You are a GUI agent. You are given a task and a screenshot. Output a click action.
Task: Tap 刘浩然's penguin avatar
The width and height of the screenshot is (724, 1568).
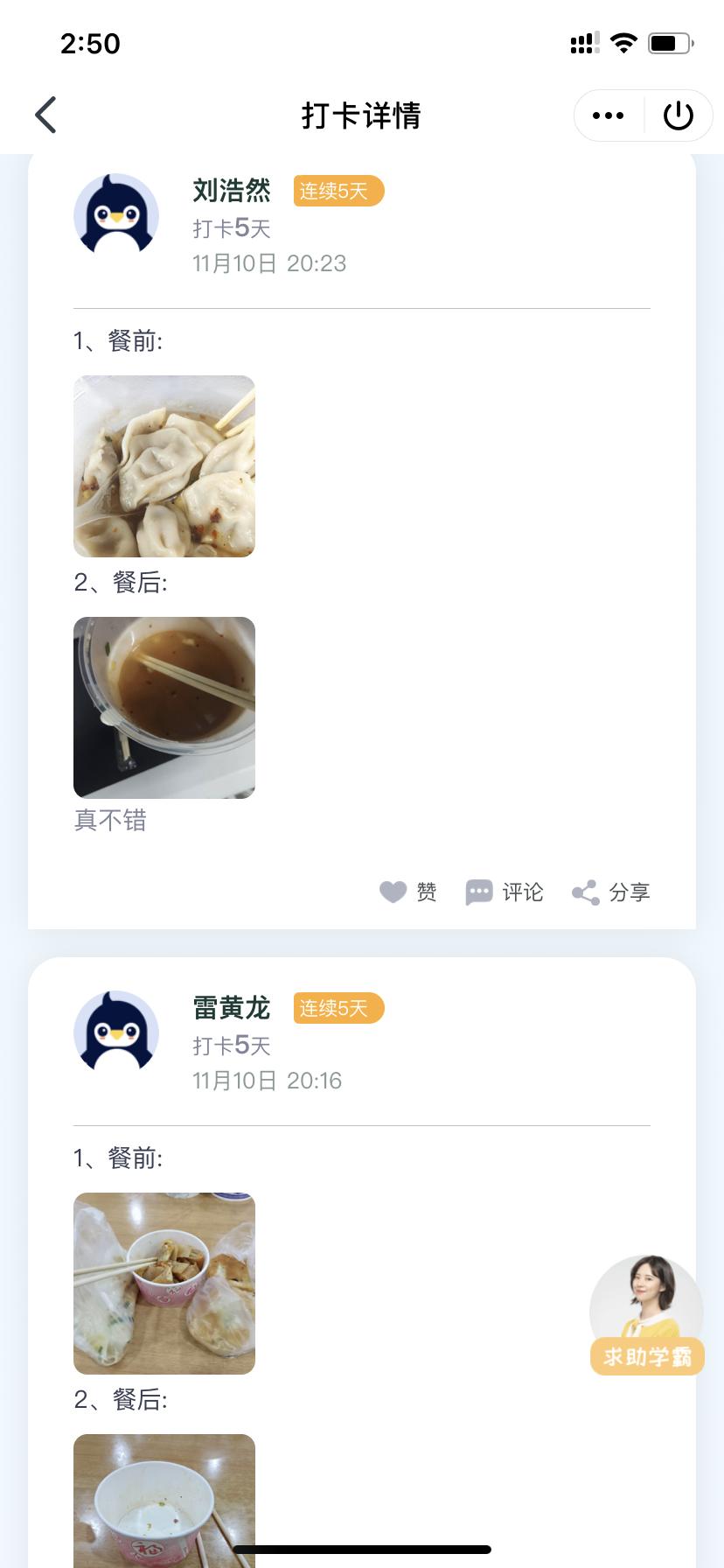116,214
